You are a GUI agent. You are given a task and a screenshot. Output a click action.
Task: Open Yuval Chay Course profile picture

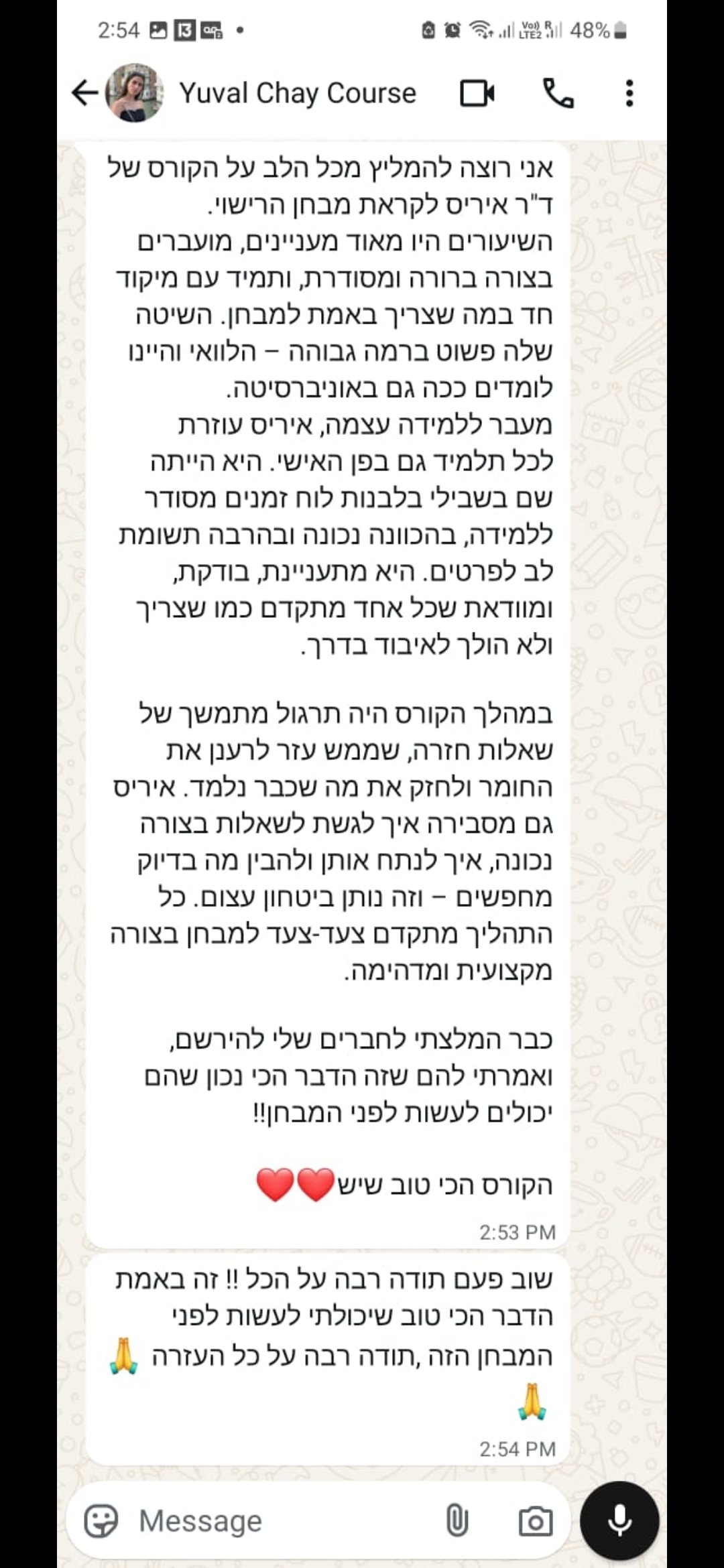[x=135, y=92]
